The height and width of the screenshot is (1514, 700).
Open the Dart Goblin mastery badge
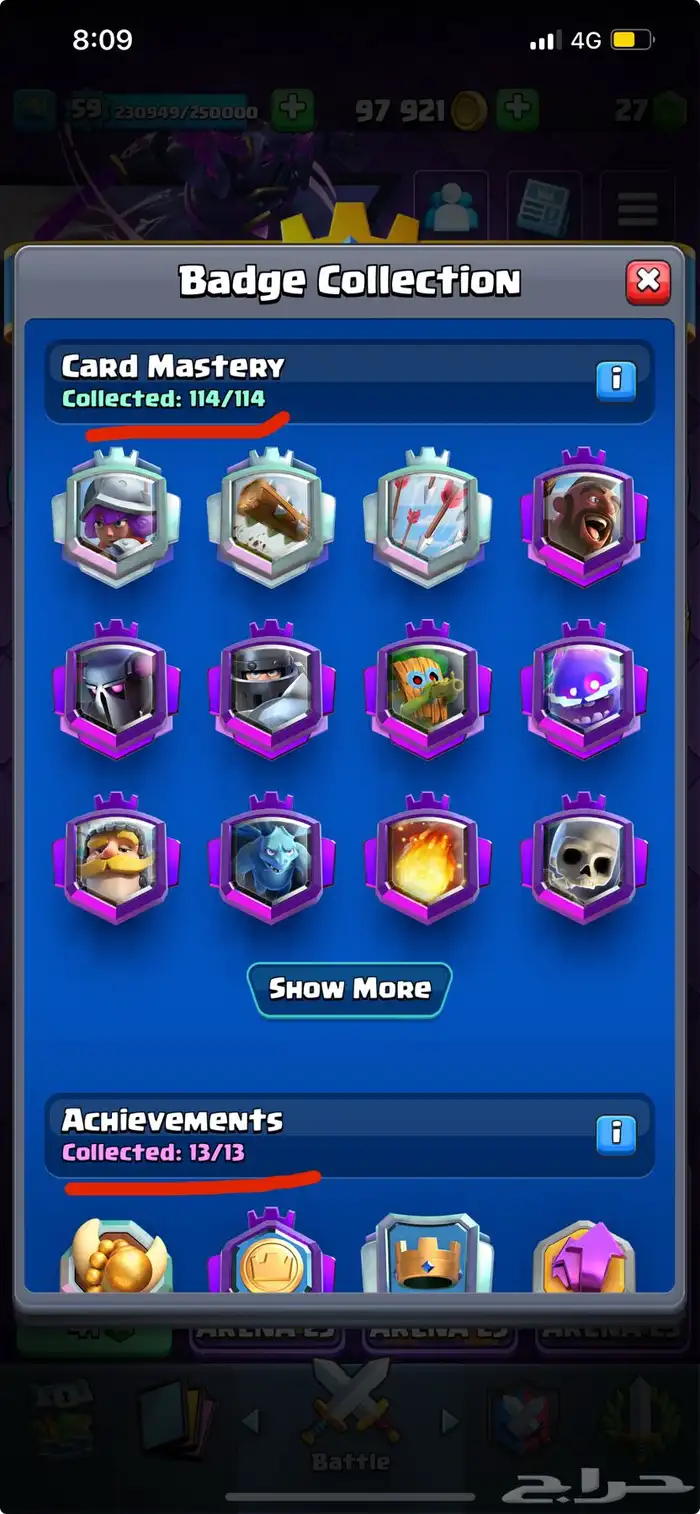pos(428,690)
